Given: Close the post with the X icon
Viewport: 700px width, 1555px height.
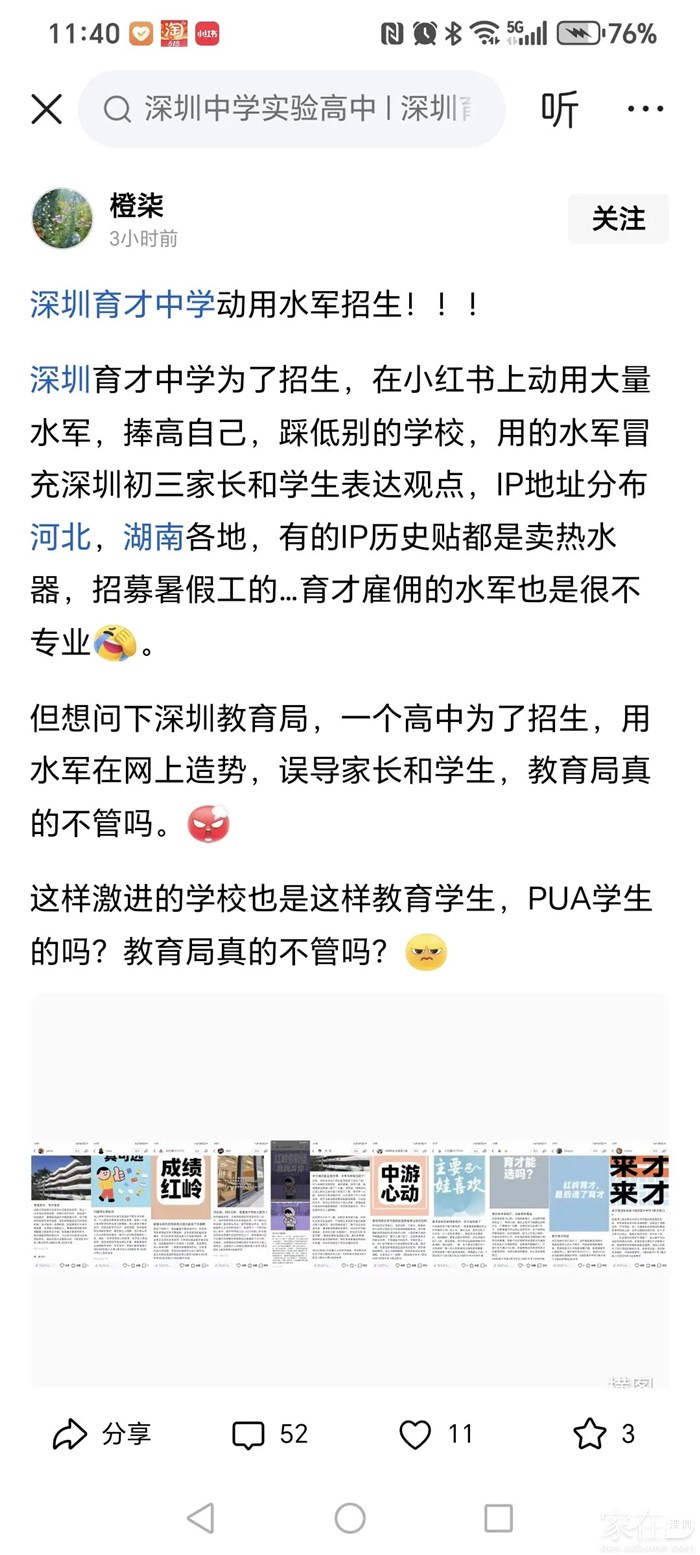Looking at the screenshot, I should [46, 110].
